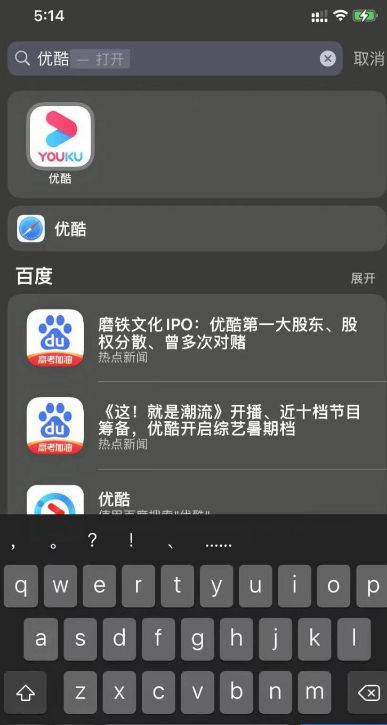Open the 优酷 Youku app icon

(60, 136)
